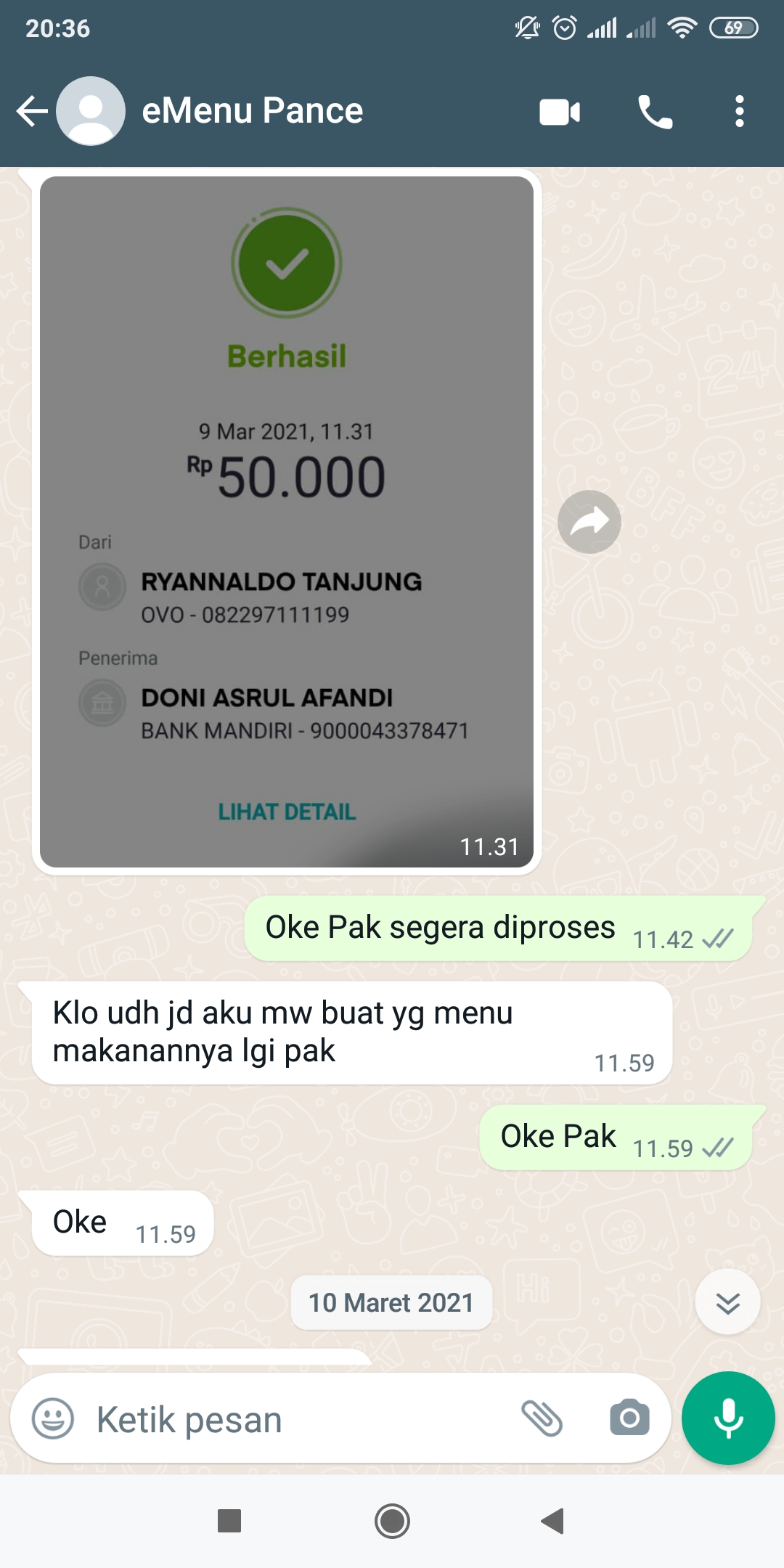Tap the system home button

click(x=392, y=1521)
